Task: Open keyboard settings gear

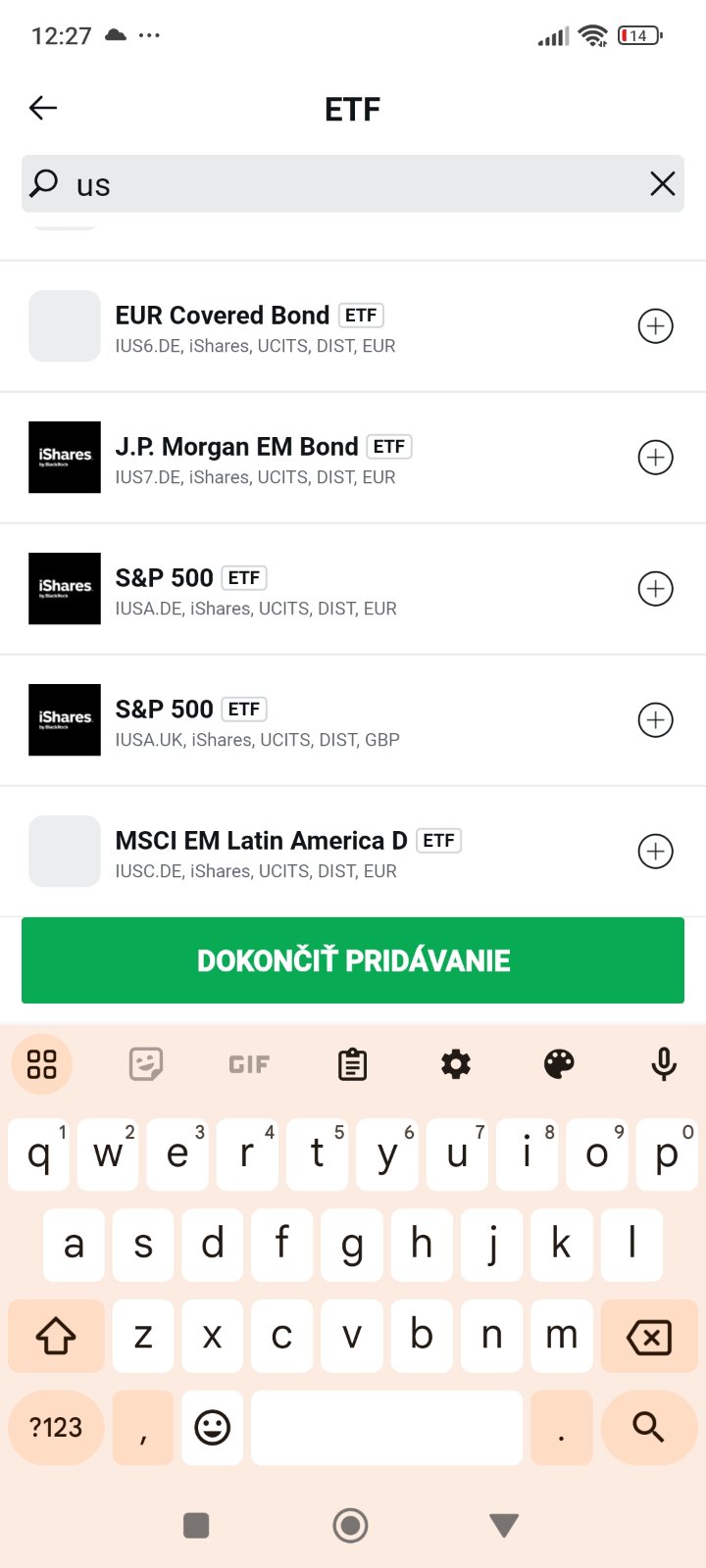Action: (456, 1064)
